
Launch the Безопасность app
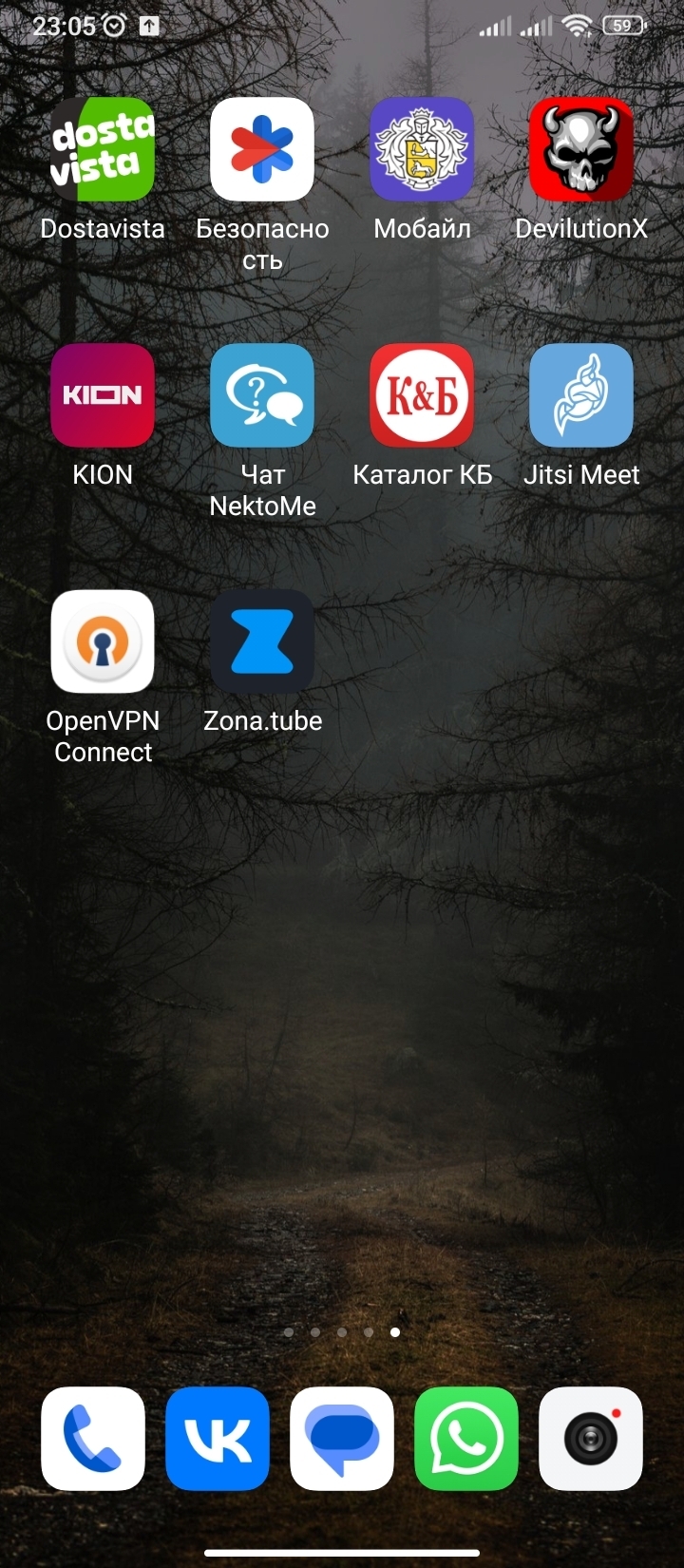click(262, 149)
